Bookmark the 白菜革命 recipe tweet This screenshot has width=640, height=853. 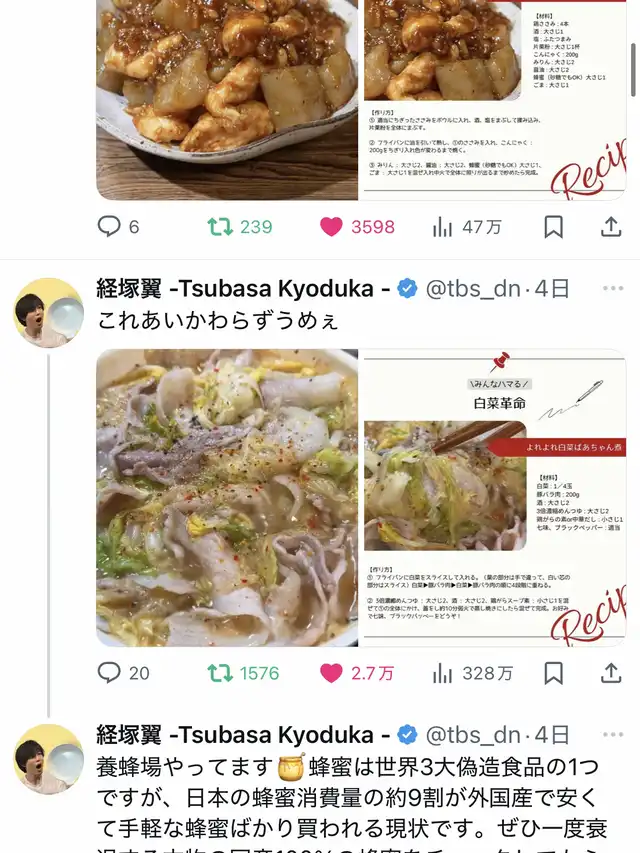coord(553,673)
